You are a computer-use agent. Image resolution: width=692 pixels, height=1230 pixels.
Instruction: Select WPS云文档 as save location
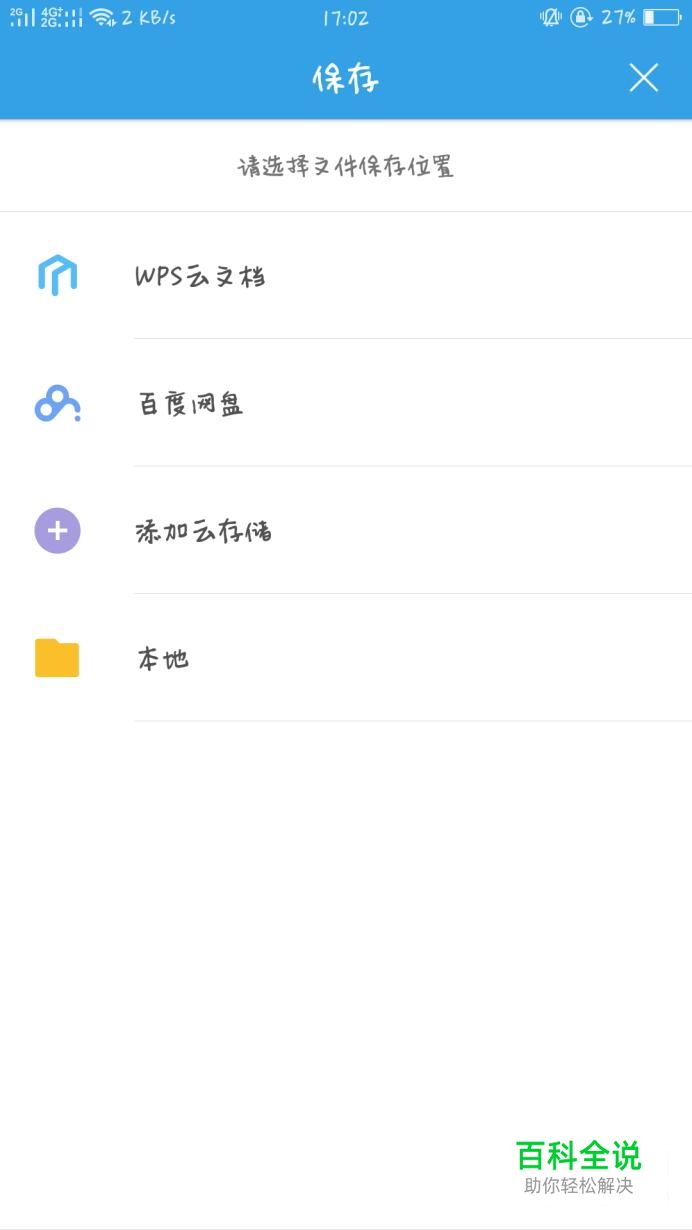346,276
